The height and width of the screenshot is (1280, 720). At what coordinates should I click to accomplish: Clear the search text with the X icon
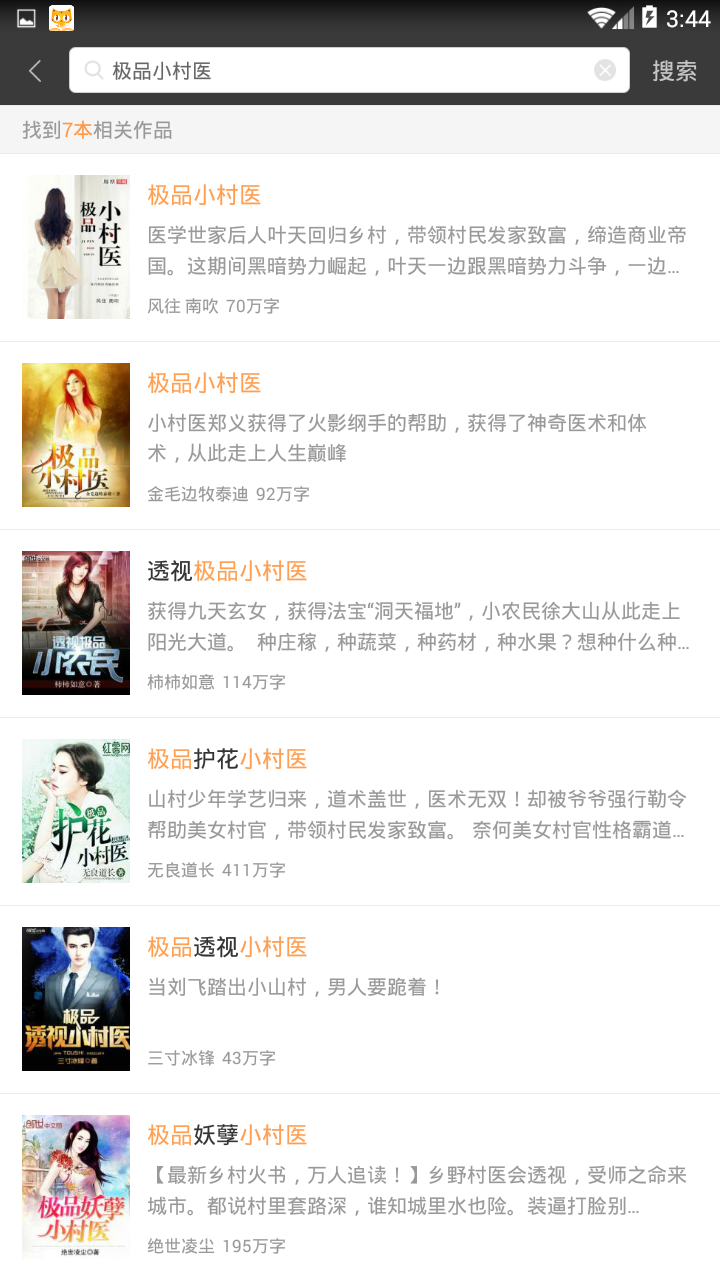click(x=605, y=70)
